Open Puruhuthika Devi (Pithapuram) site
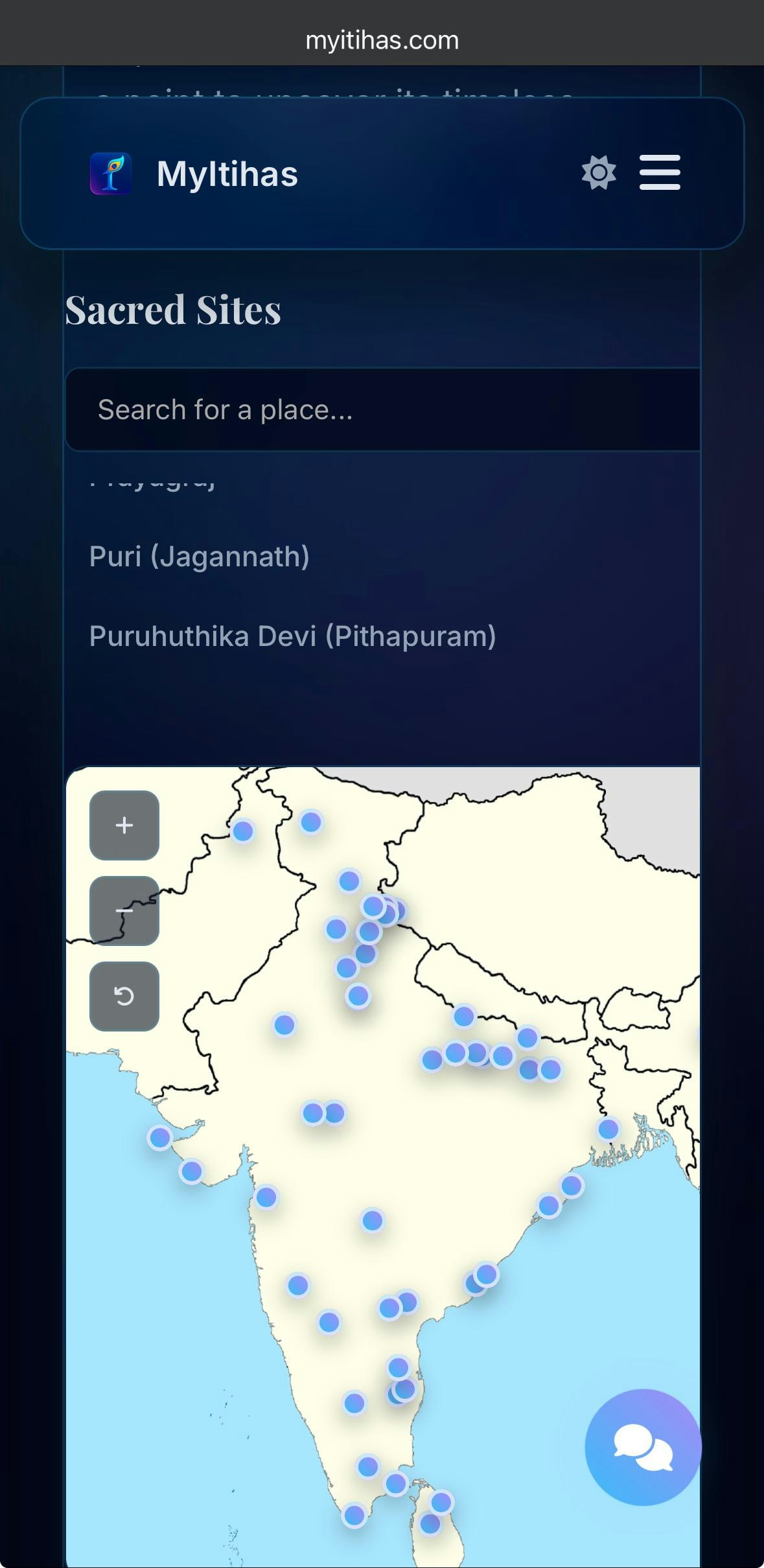This screenshot has width=764, height=1568. click(x=292, y=636)
